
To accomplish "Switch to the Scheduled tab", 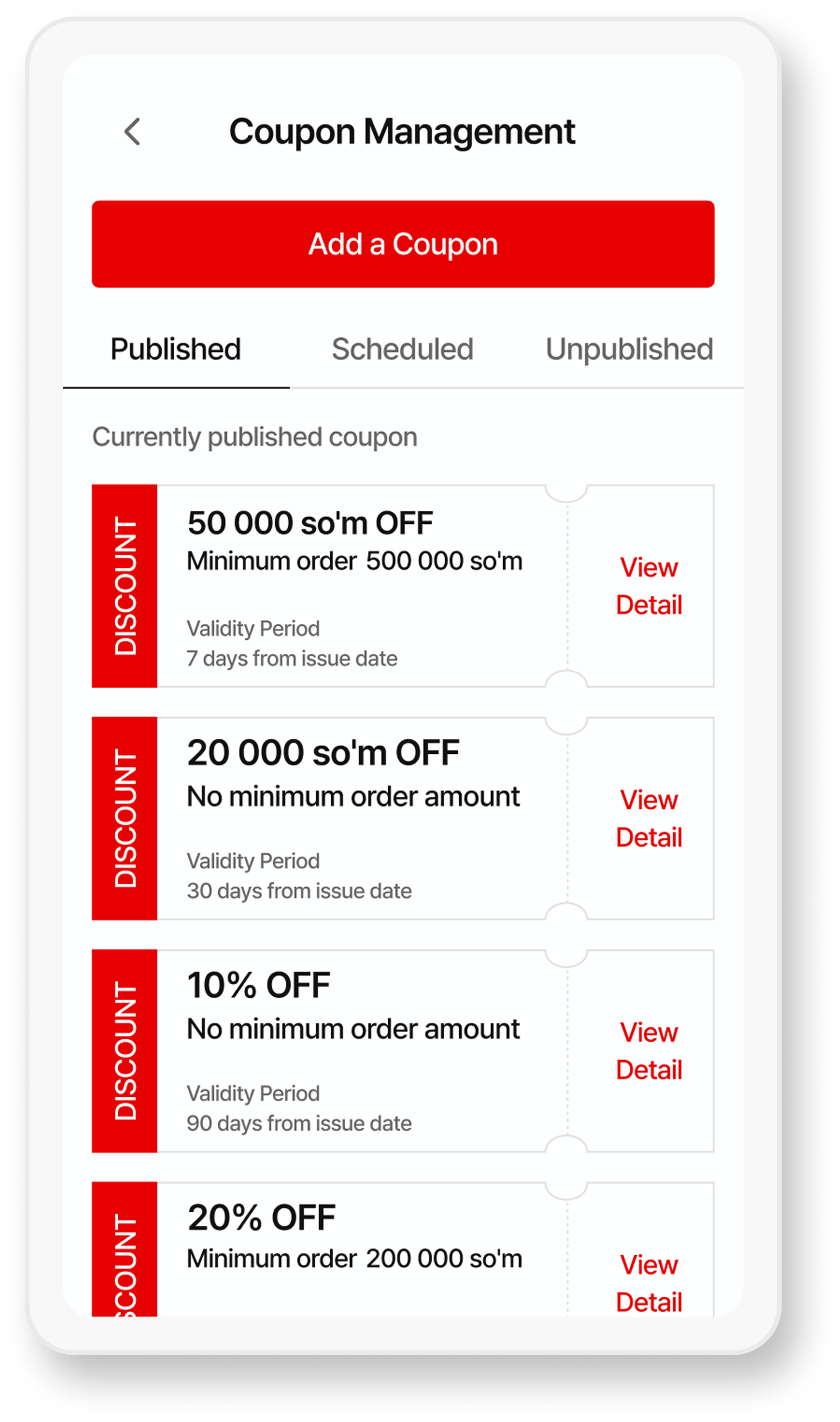I will coord(402,349).
